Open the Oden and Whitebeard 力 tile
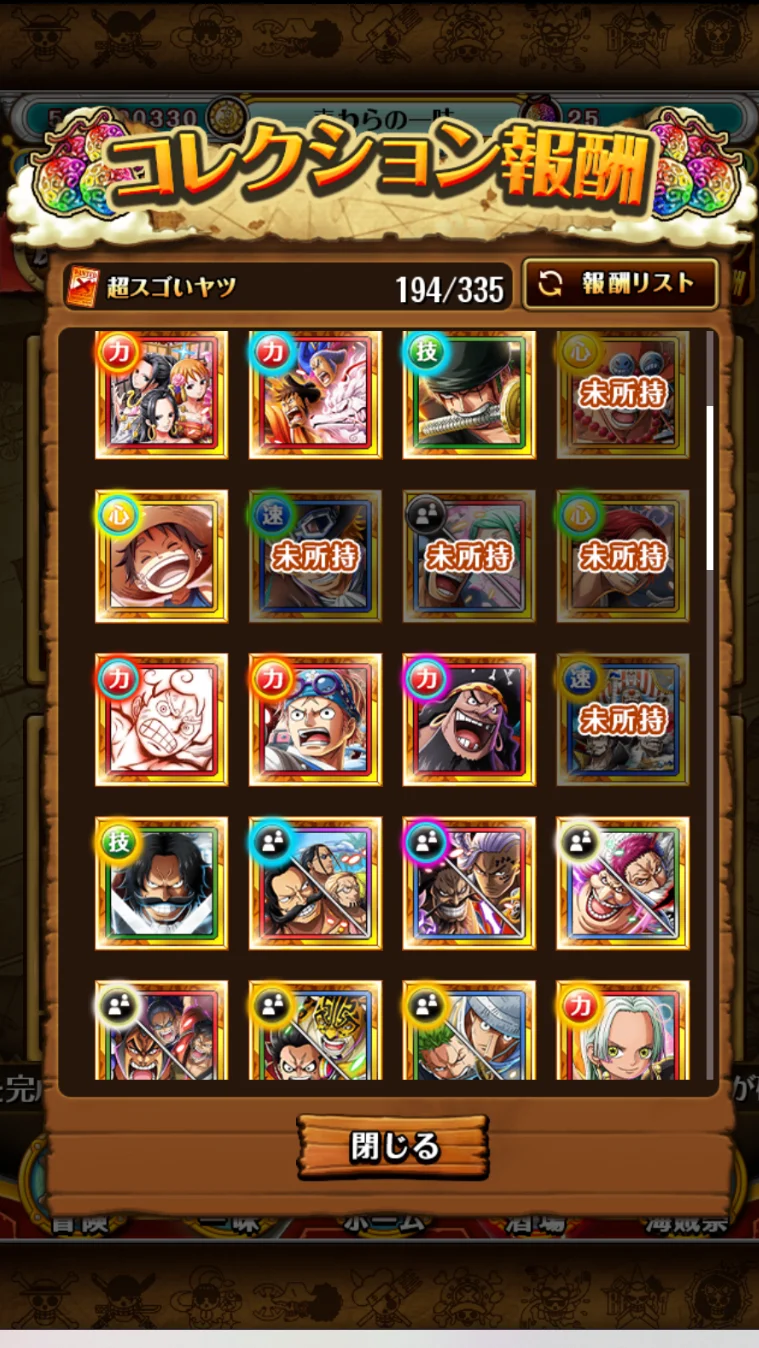Viewport: 759px width, 1348px height. (x=315, y=395)
